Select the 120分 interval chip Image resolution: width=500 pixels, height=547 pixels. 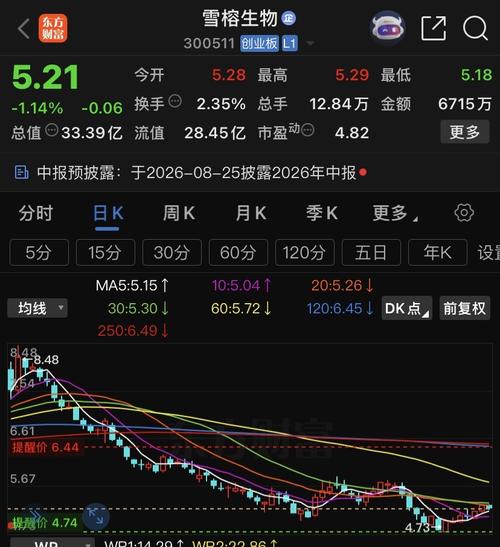[x=305, y=253]
